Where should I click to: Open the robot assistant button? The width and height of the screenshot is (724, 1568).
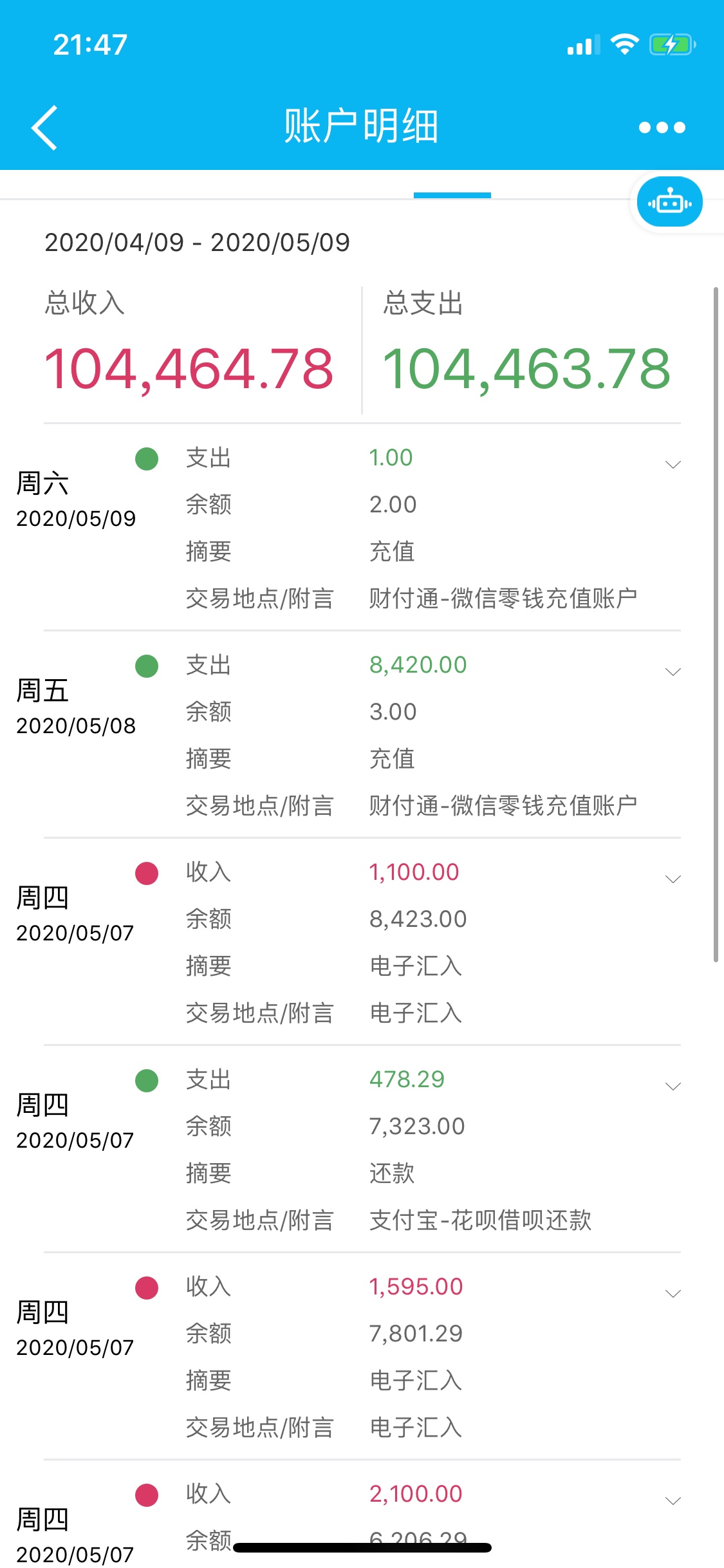pos(669,202)
